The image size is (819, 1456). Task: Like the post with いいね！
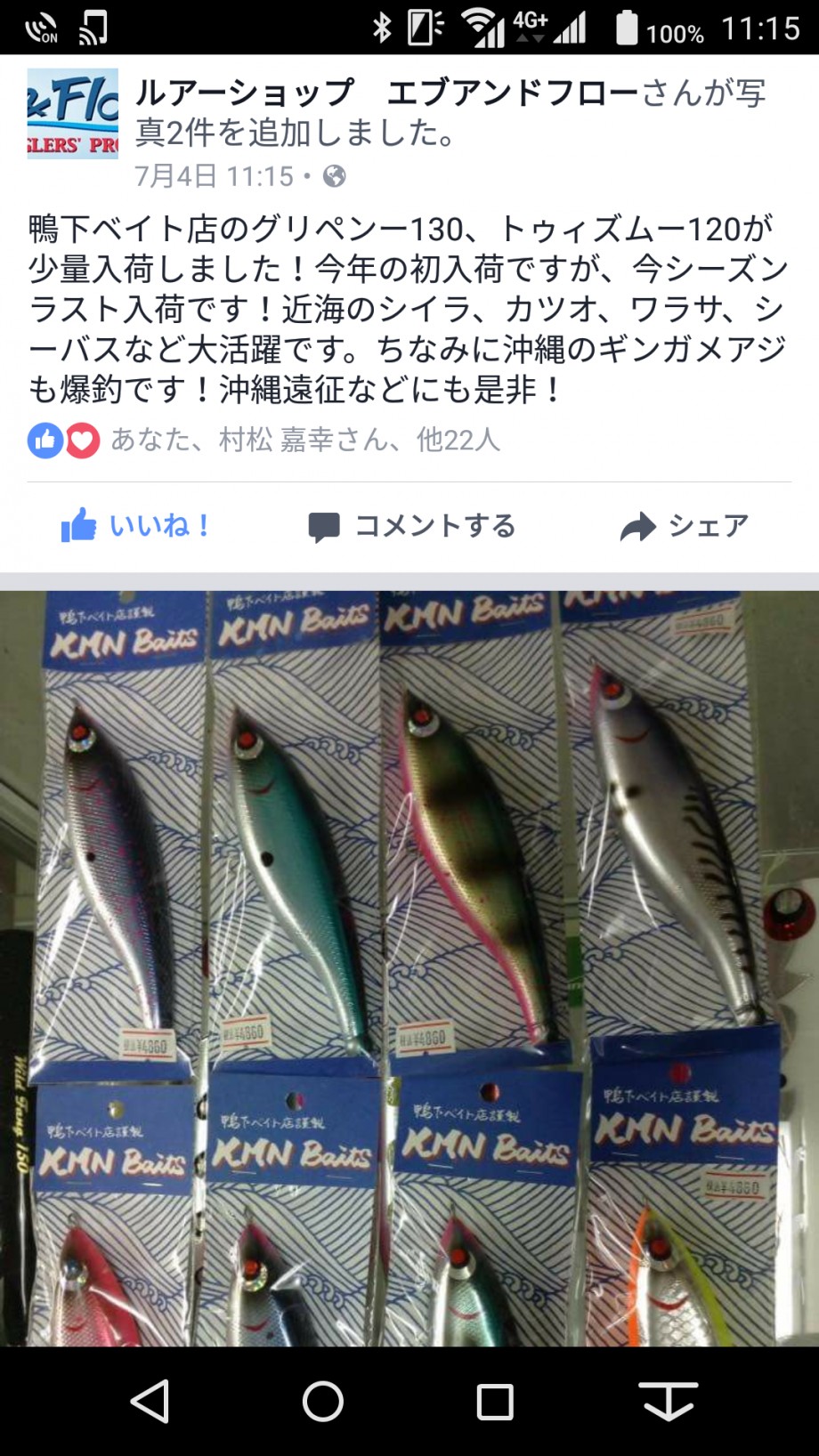point(135,526)
